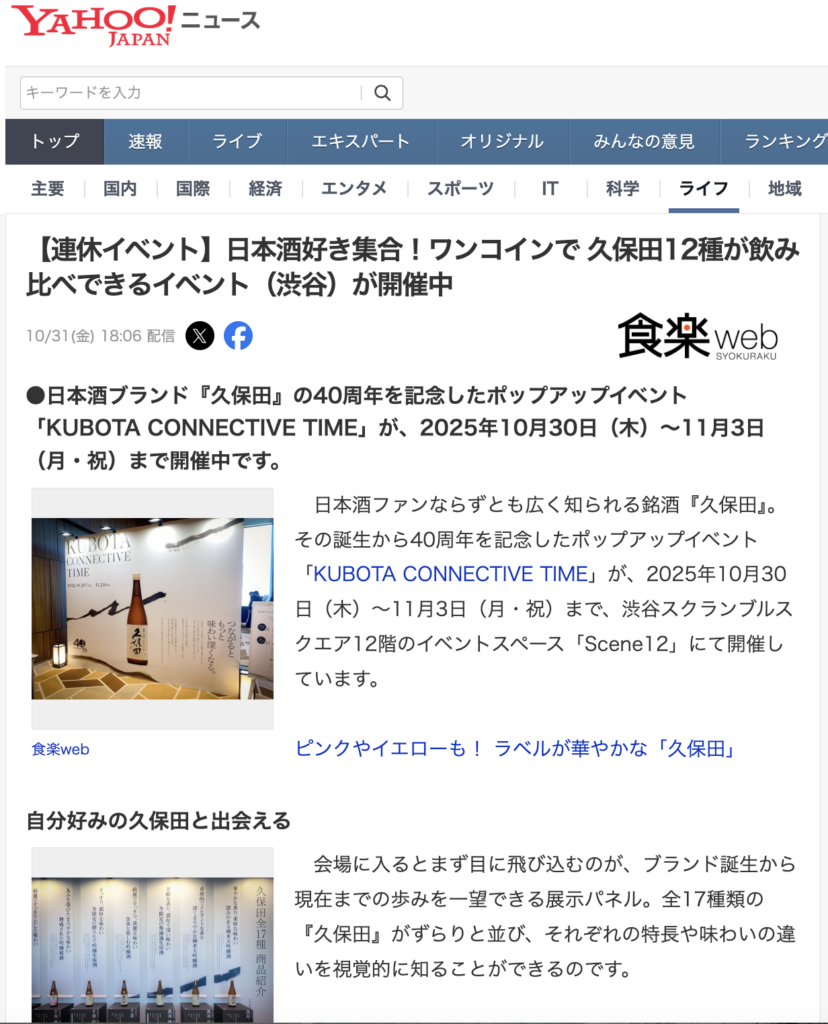Image resolution: width=828 pixels, height=1024 pixels.
Task: Open the ピンクやイエローも！ラベルが華やかな「久保田」 link
Action: coord(515,748)
